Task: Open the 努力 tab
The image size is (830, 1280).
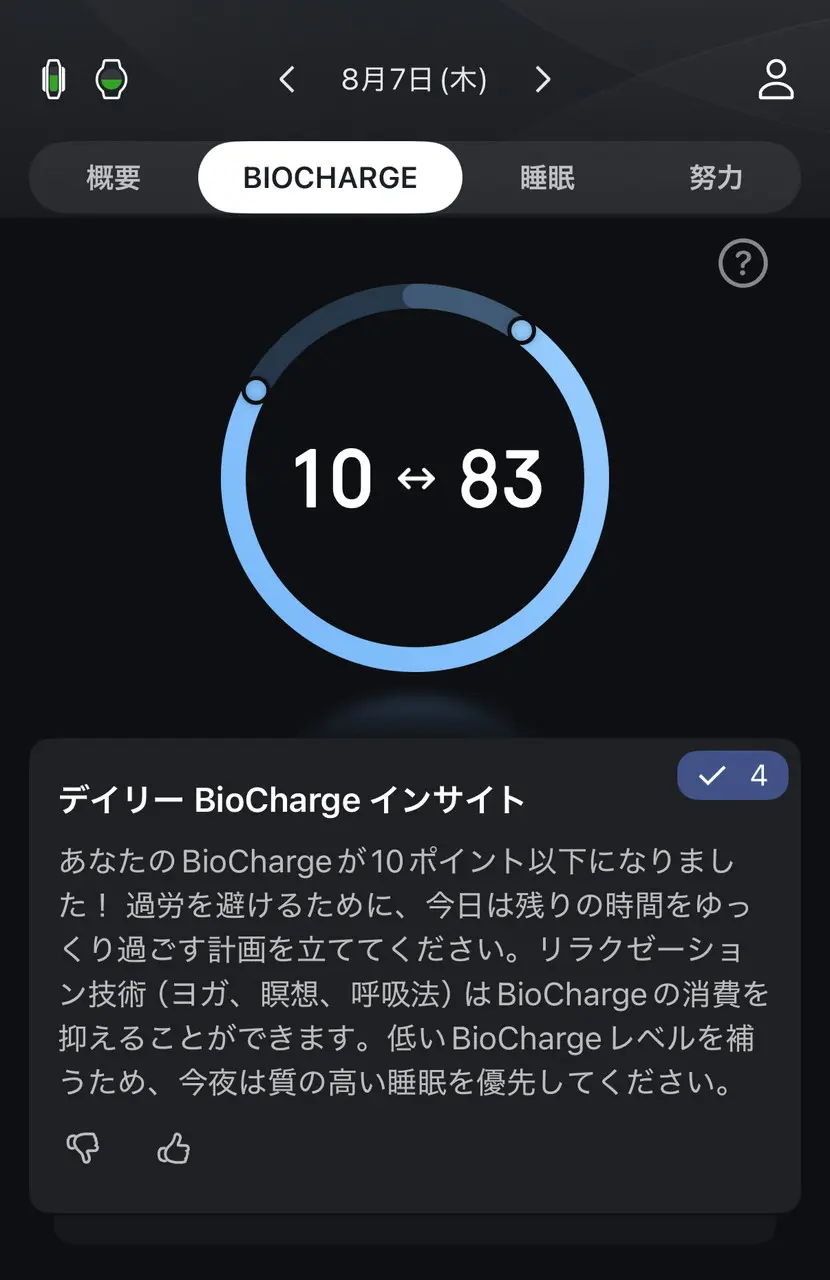Action: click(x=716, y=178)
